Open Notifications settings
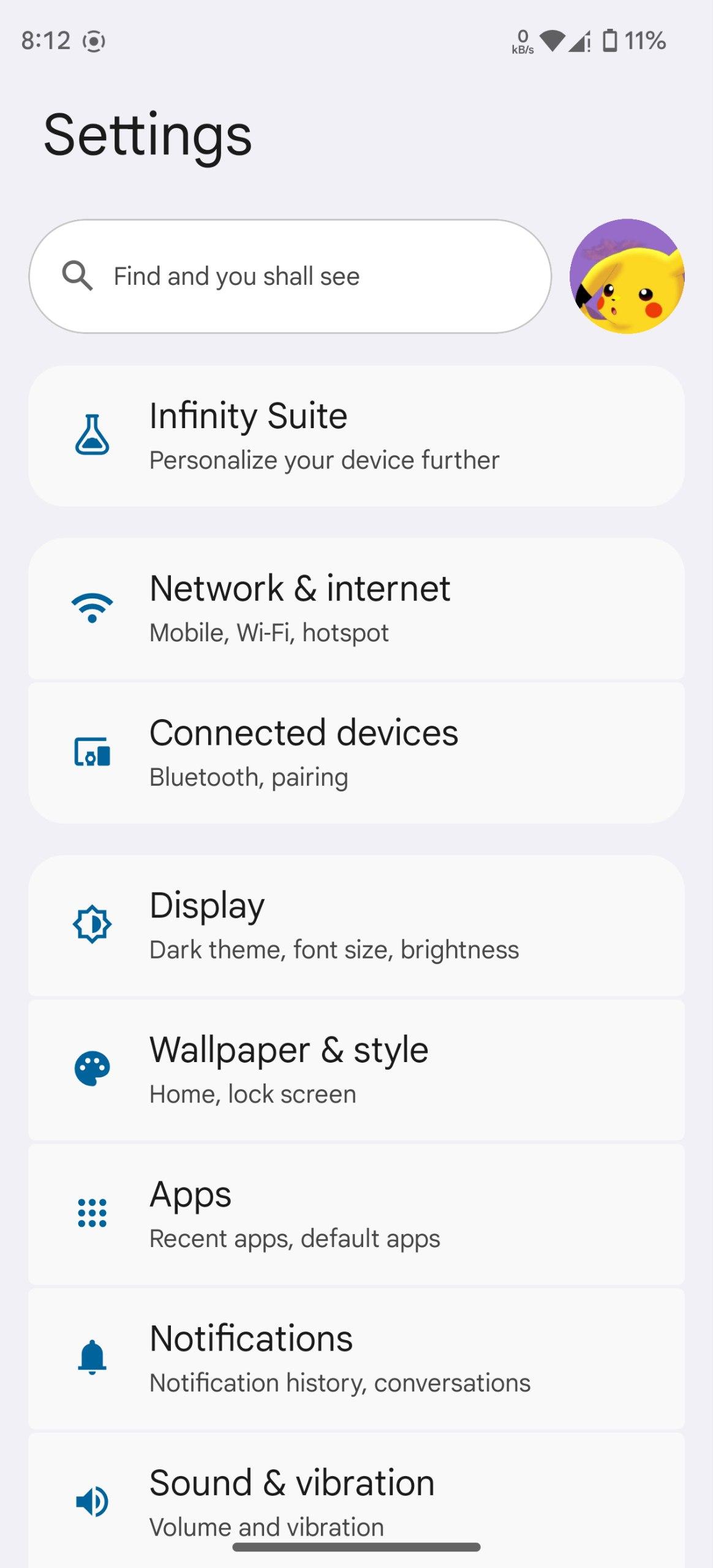This screenshot has width=713, height=1568. [356, 1359]
